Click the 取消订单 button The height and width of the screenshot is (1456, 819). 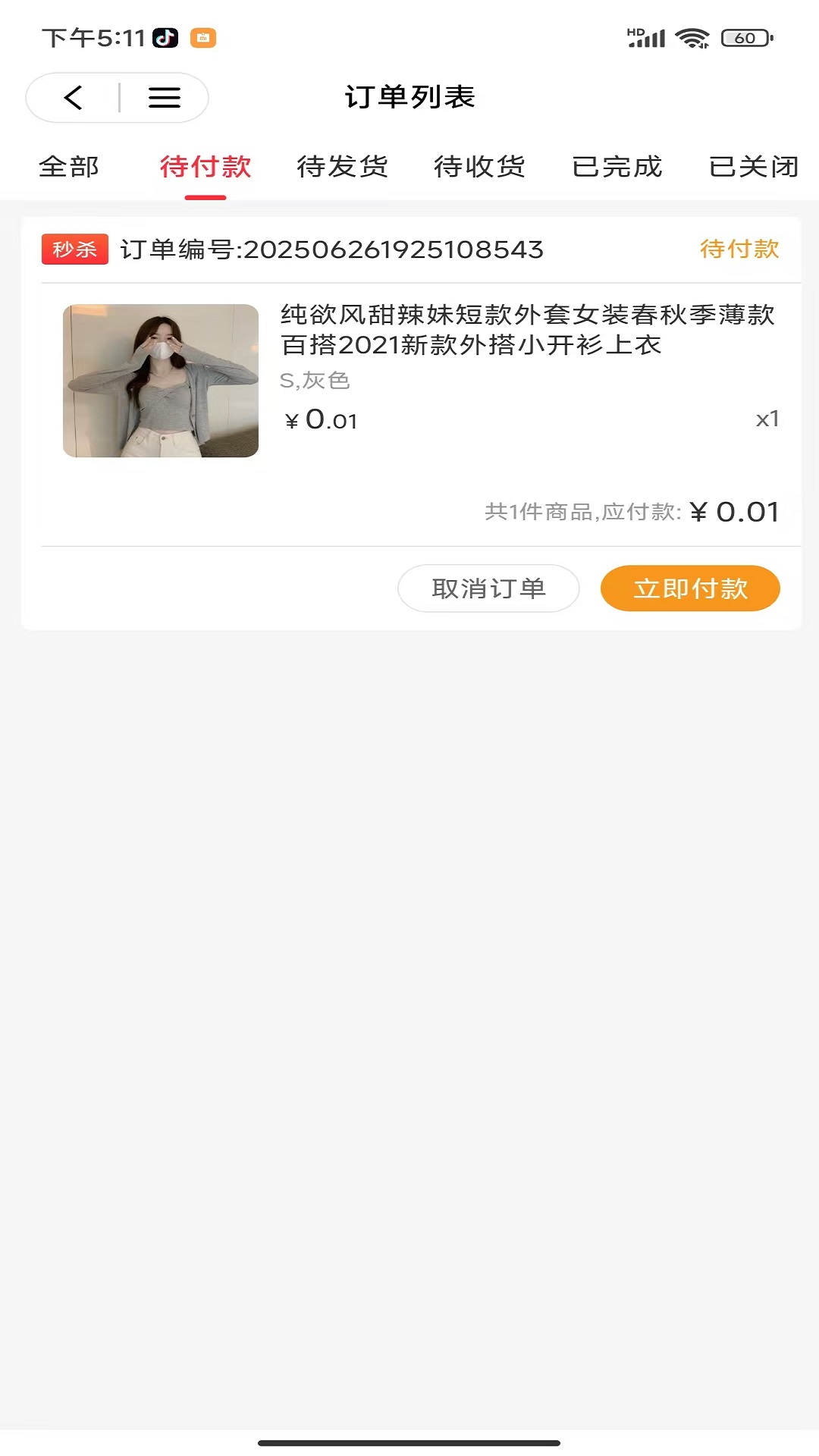coord(488,588)
